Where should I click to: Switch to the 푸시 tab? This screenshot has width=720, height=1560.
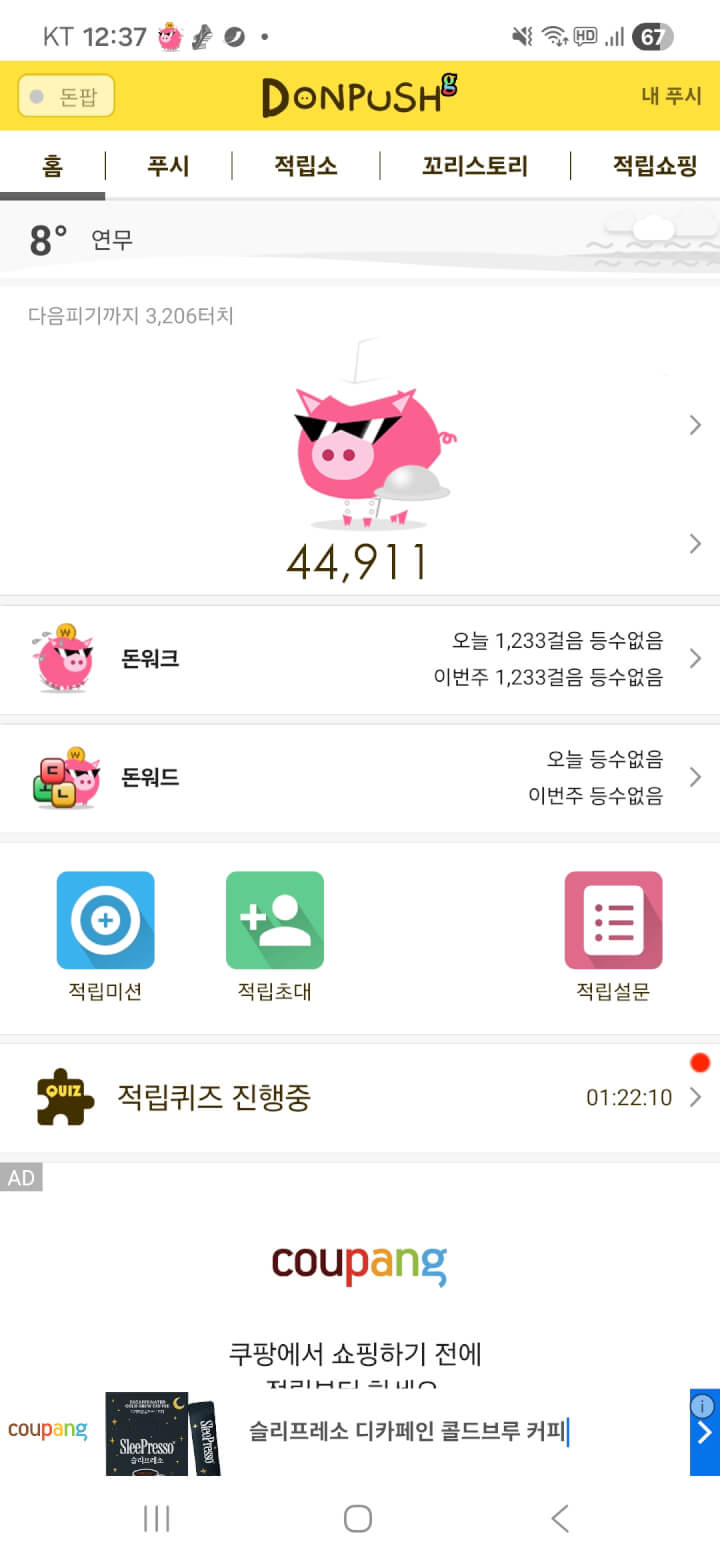(x=168, y=166)
